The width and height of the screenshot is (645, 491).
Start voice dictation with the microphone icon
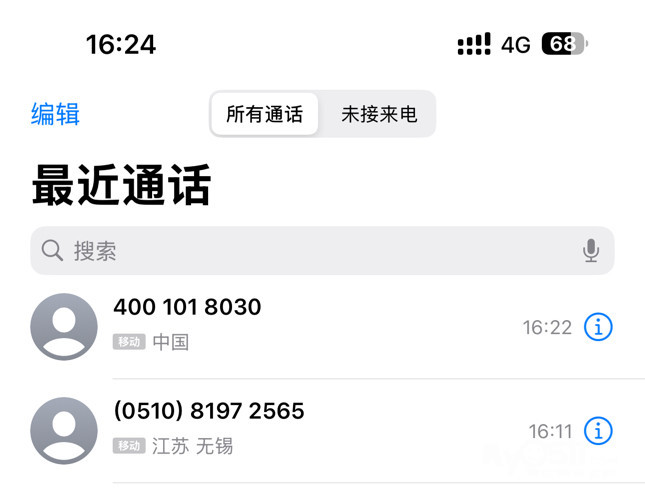591,251
